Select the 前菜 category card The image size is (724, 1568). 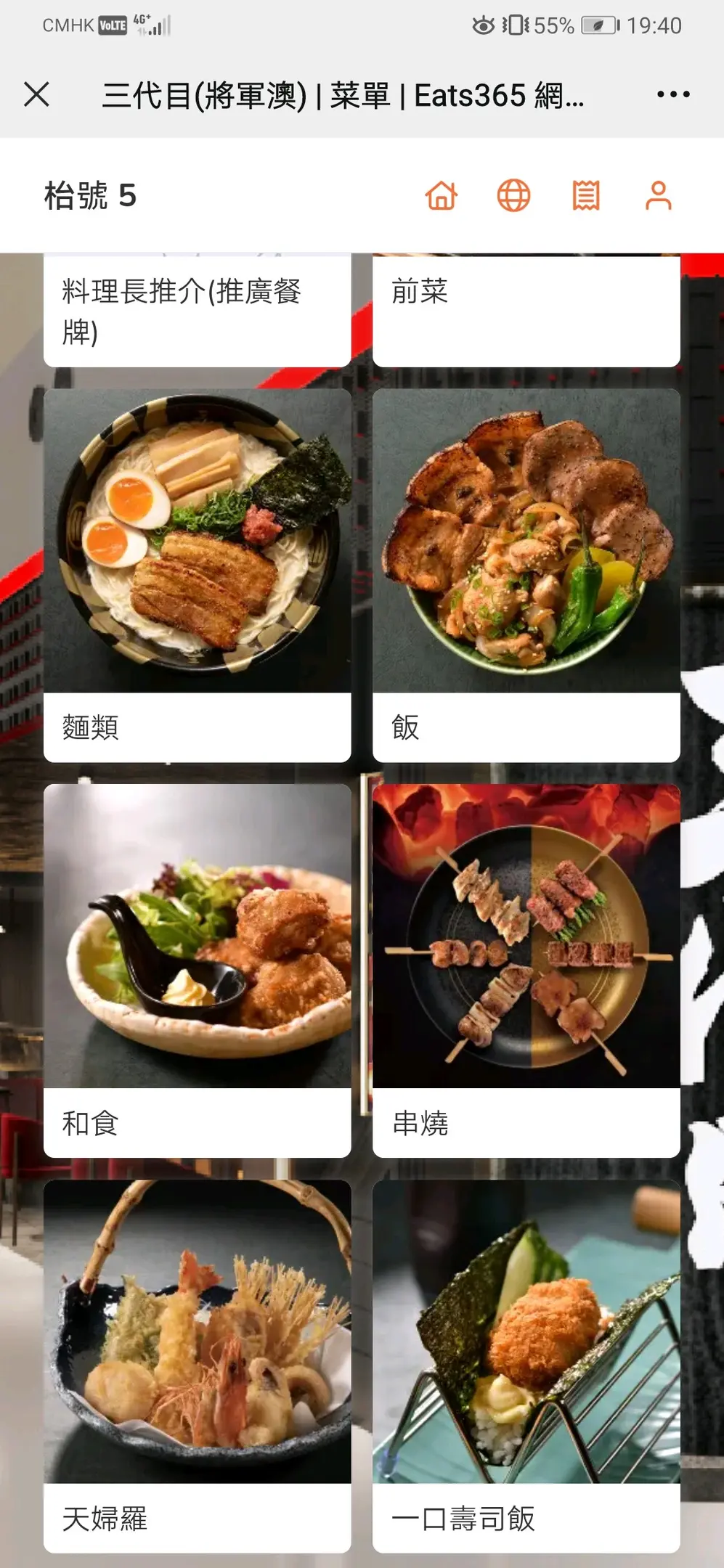[x=526, y=311]
